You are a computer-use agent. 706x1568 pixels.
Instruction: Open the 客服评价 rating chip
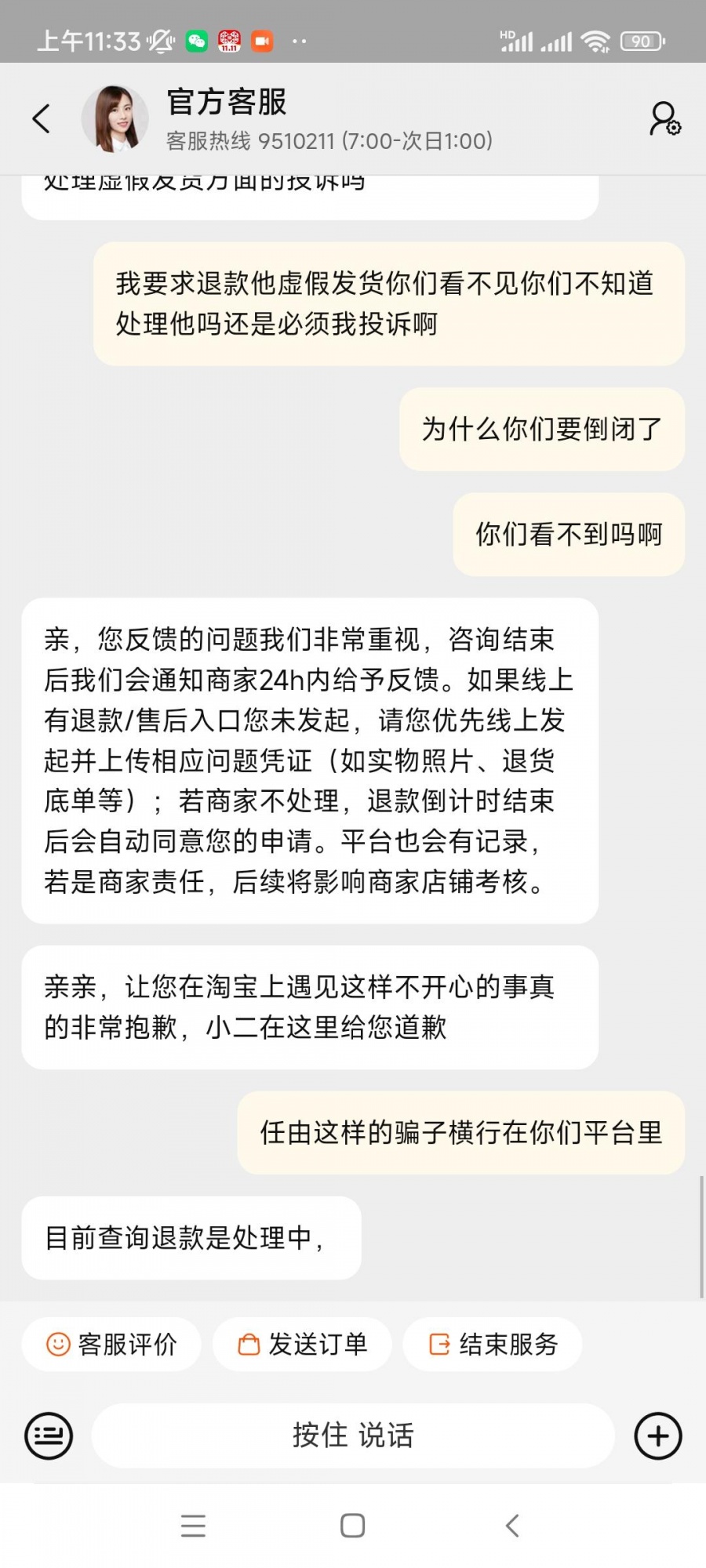tap(111, 1345)
